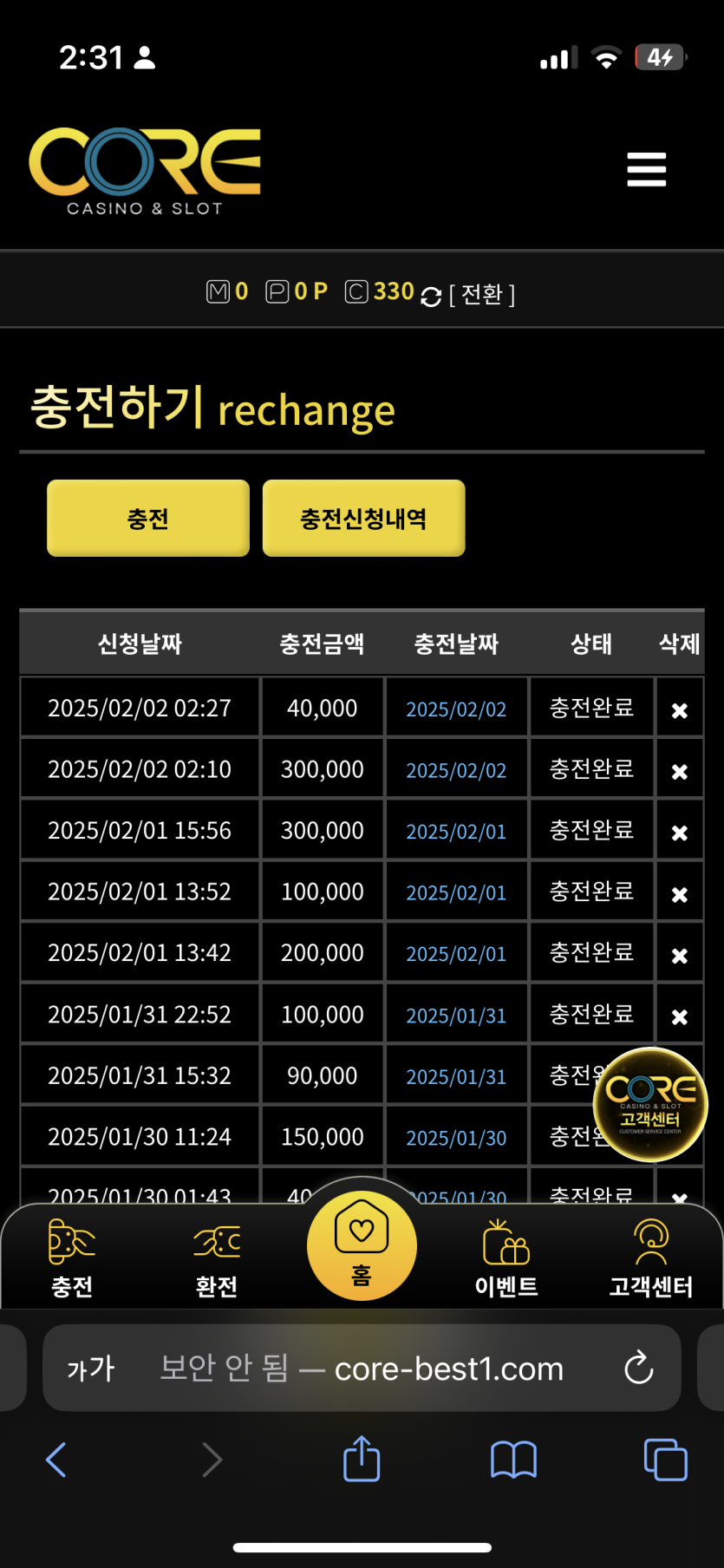The height and width of the screenshot is (1568, 724).
Task: Open the 이벤트 tab
Action: [506, 1258]
